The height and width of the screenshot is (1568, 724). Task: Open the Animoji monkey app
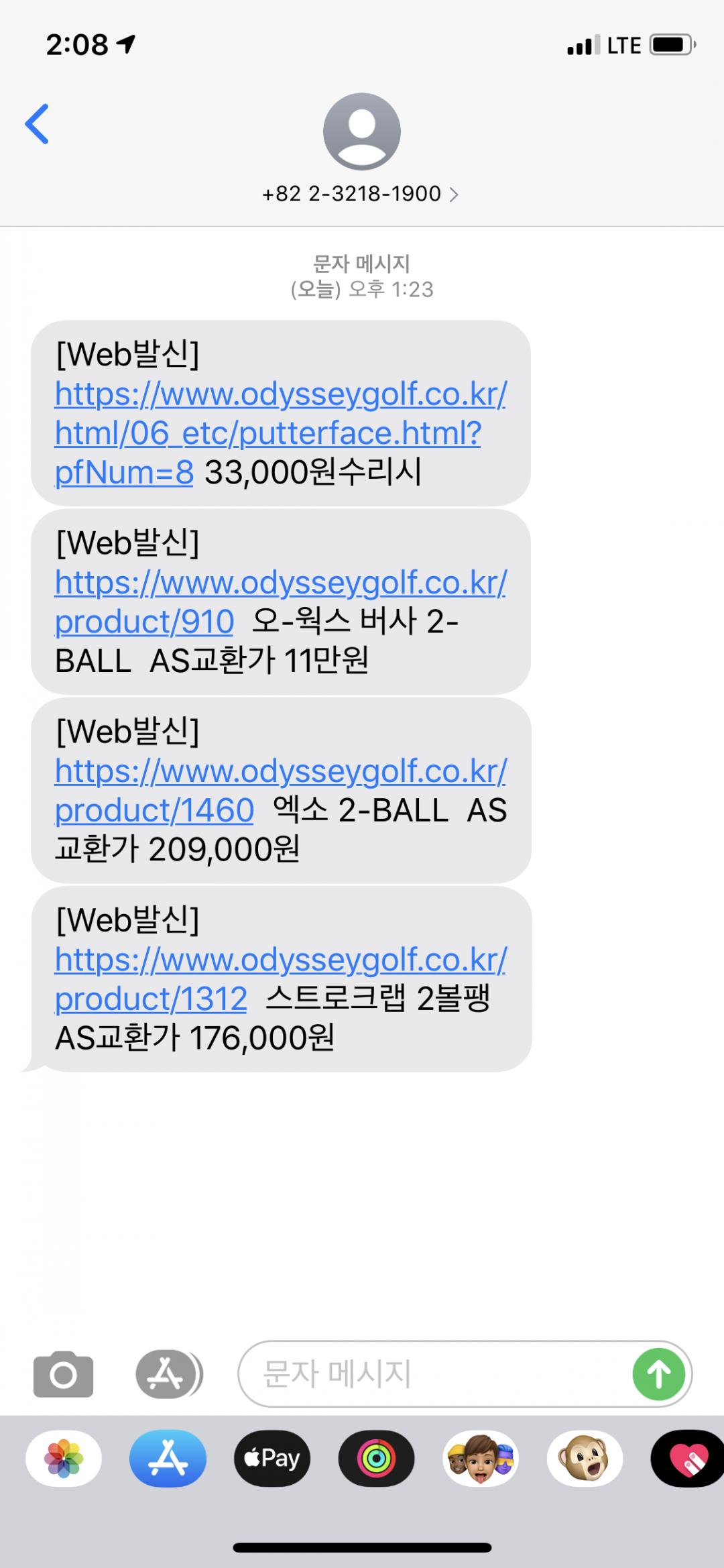[585, 1458]
